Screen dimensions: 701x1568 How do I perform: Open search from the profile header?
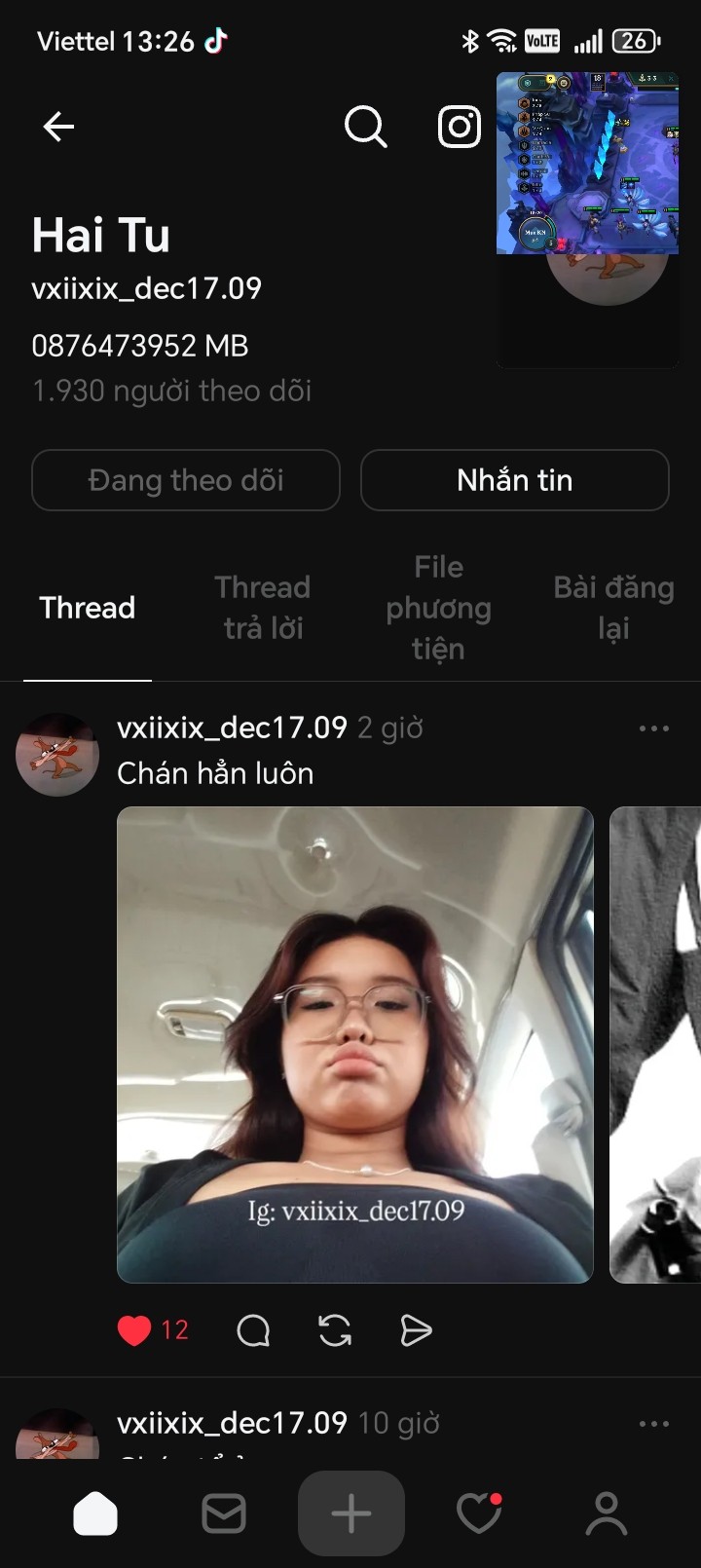[365, 127]
